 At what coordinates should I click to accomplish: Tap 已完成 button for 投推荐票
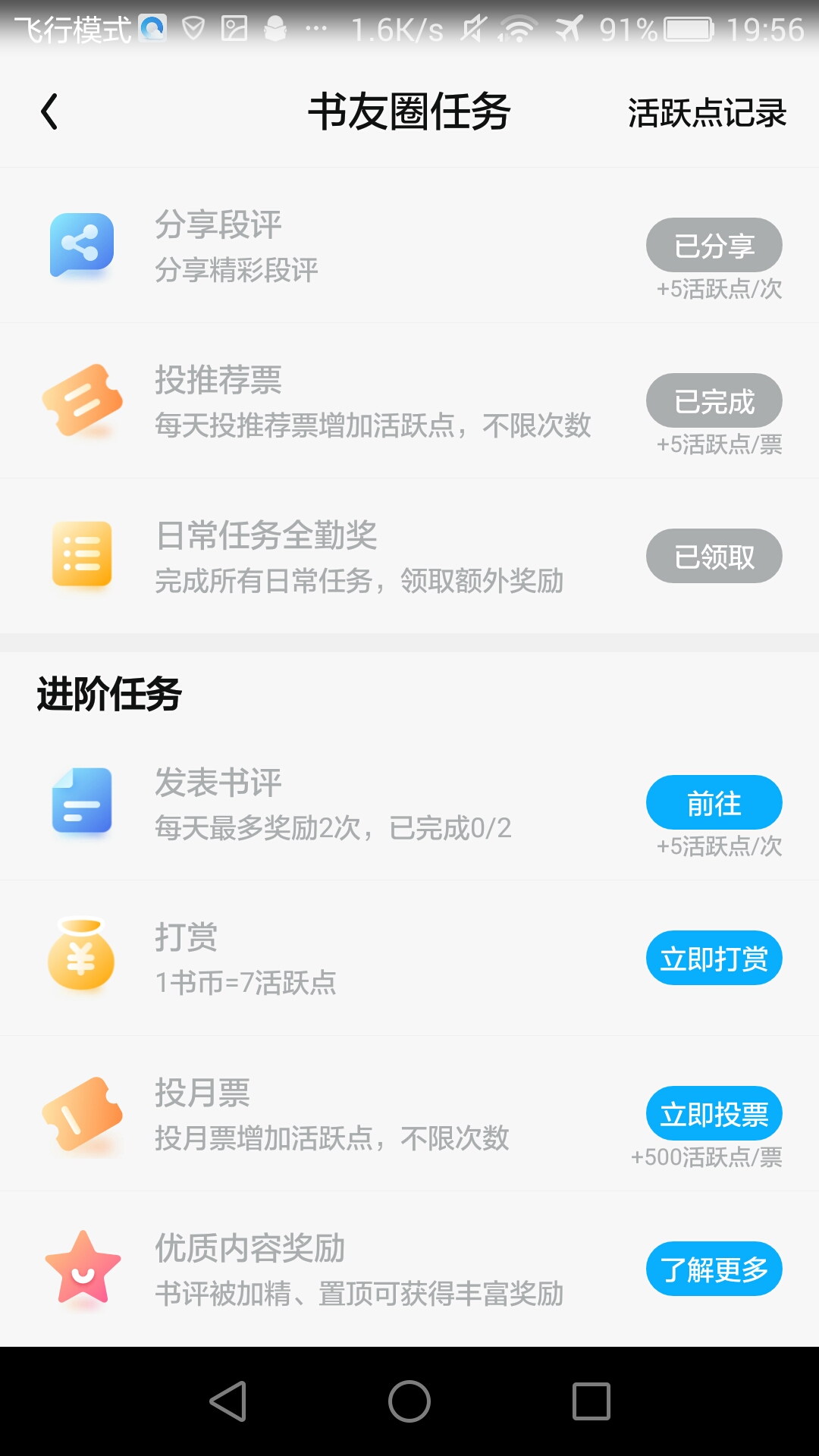[714, 400]
